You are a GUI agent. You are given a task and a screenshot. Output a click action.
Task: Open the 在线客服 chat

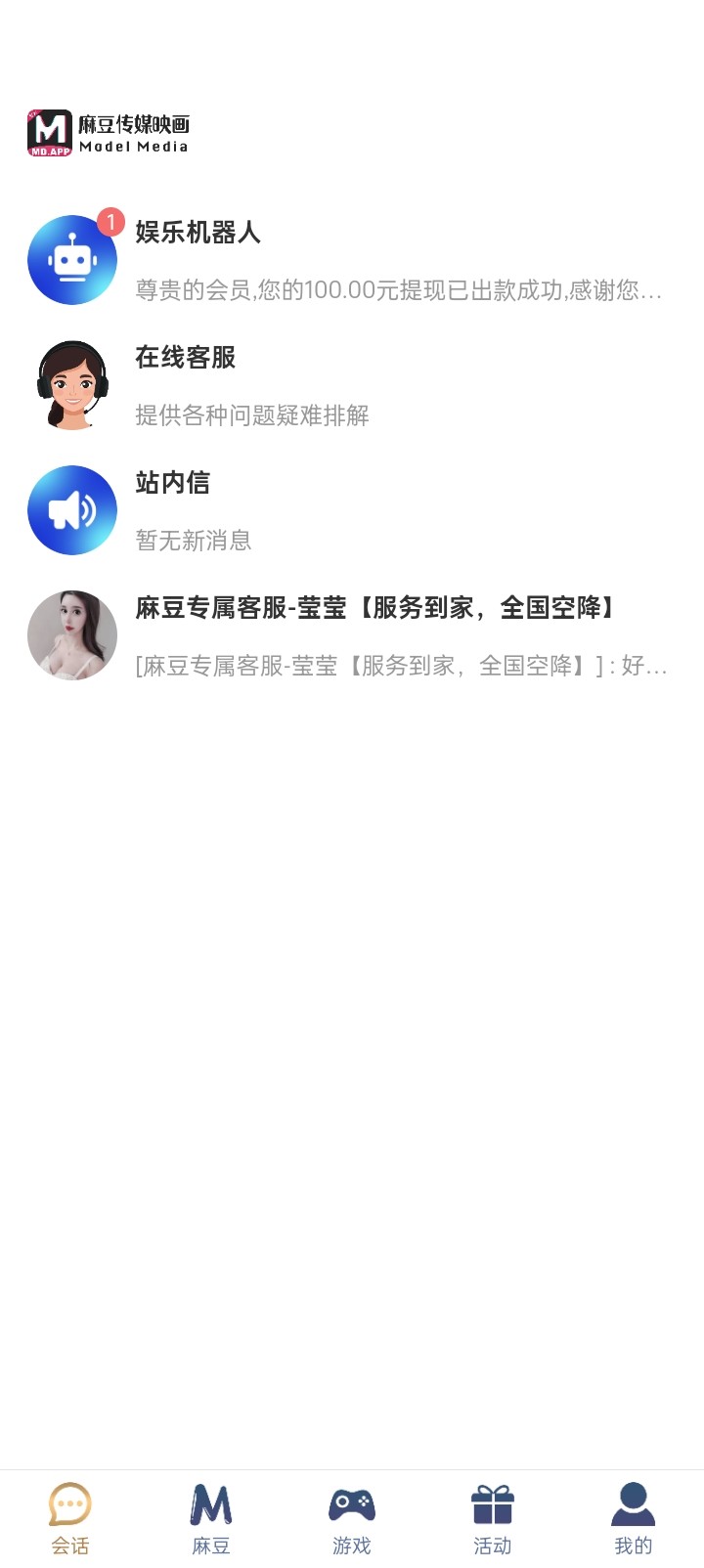[352, 385]
